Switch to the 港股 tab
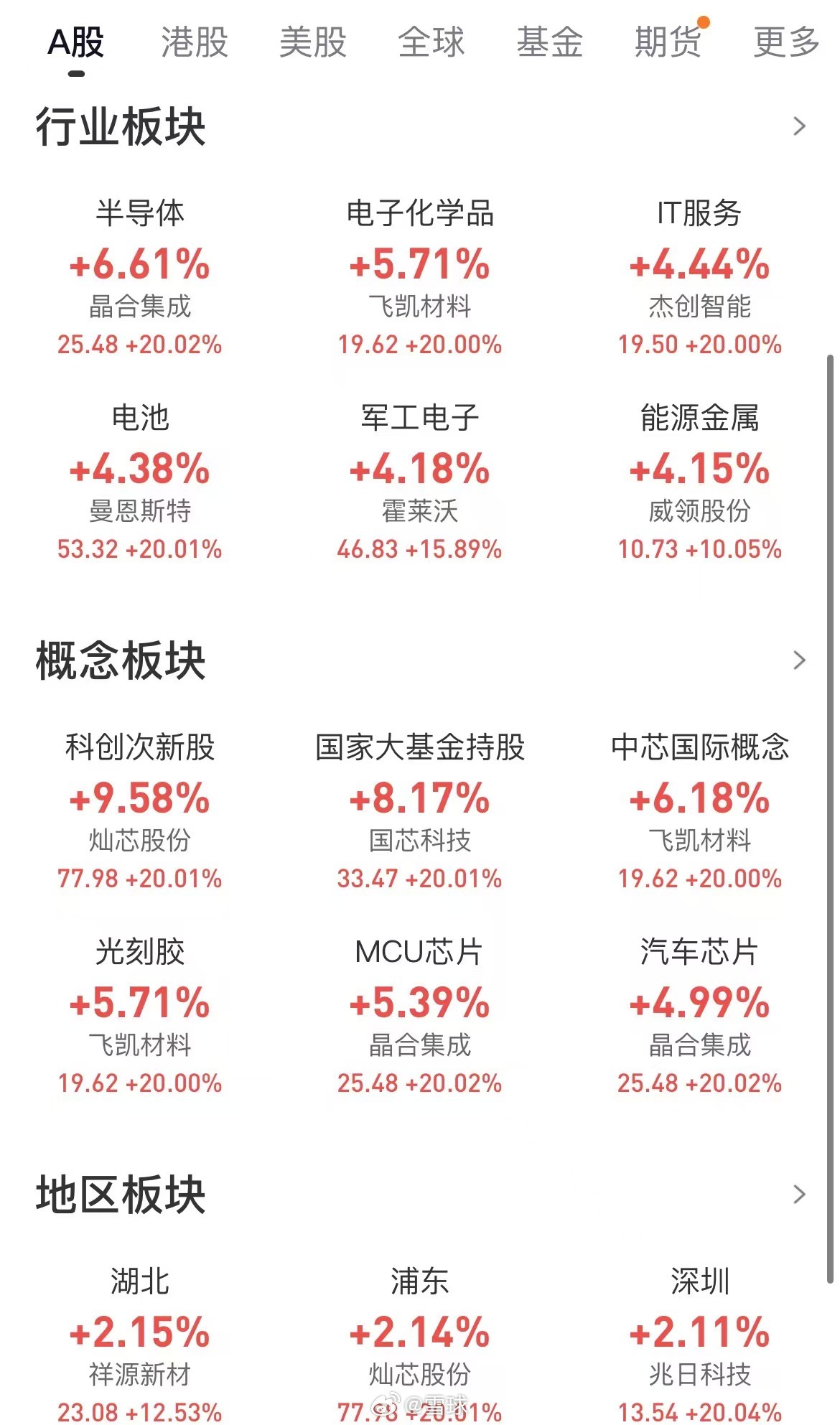840x1425 pixels. (194, 42)
